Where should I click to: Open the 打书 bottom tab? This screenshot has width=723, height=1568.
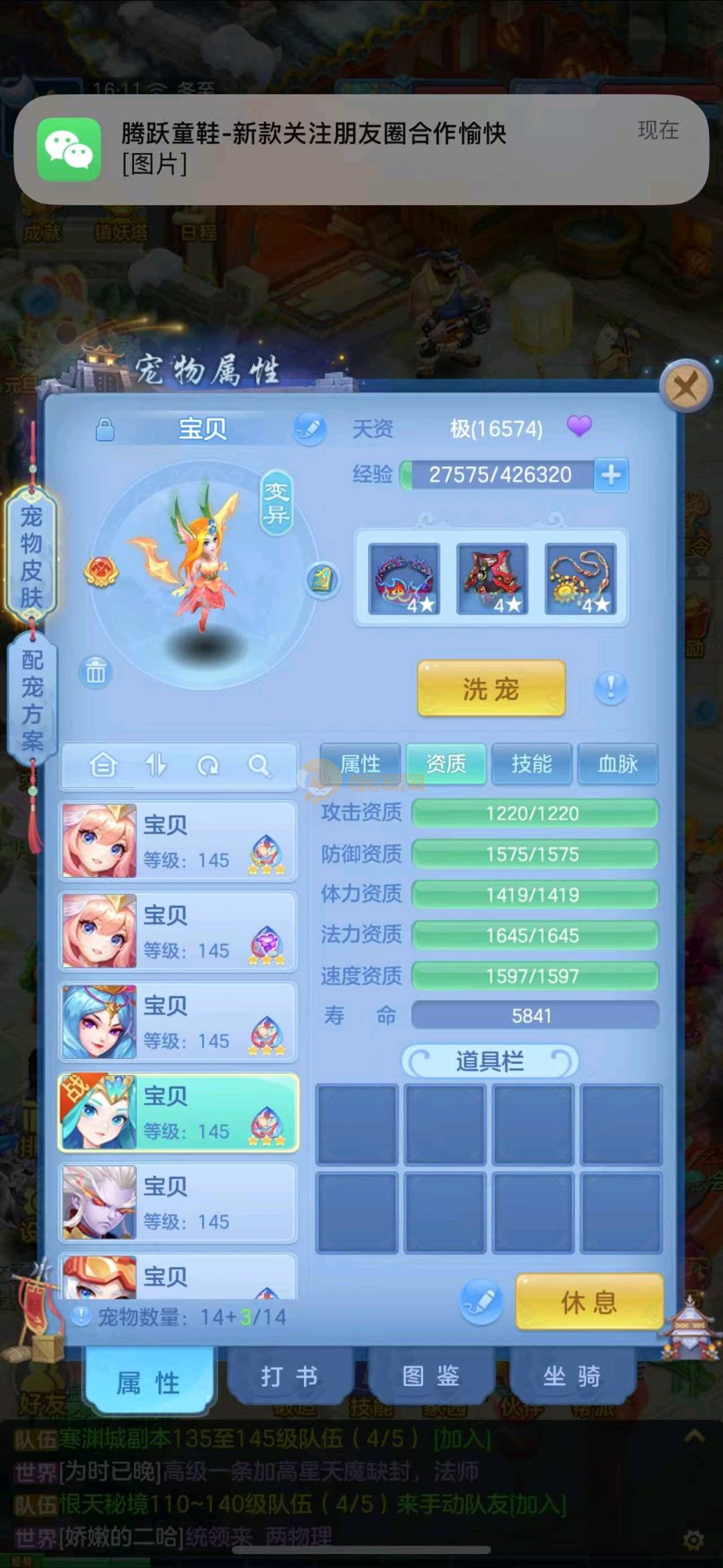click(x=289, y=1377)
